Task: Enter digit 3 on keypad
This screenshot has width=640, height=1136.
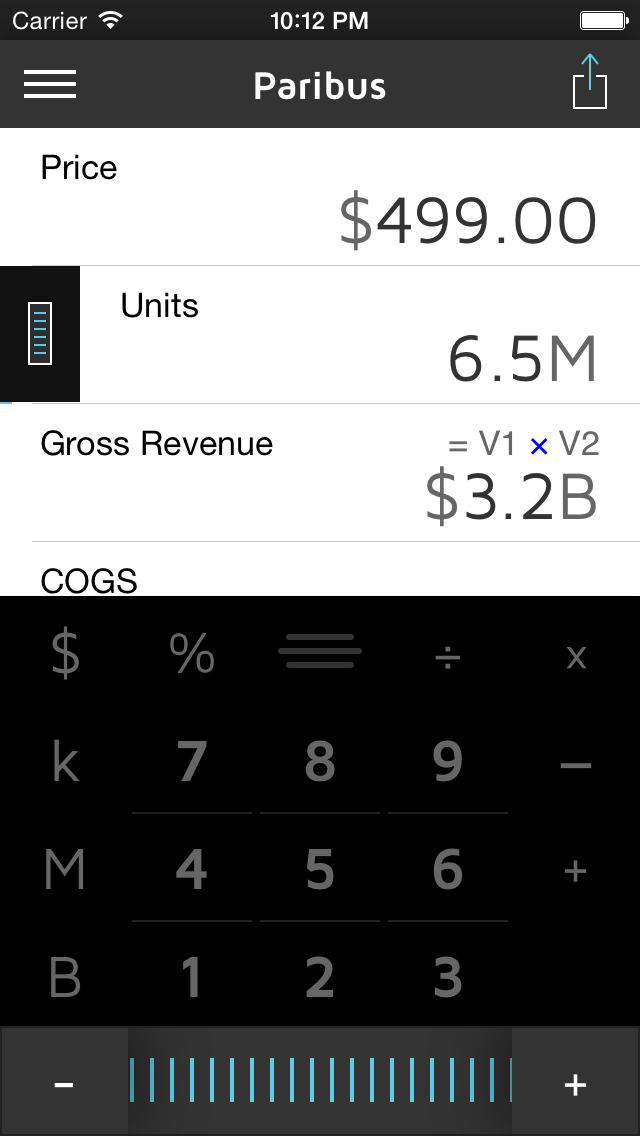Action: 448,977
